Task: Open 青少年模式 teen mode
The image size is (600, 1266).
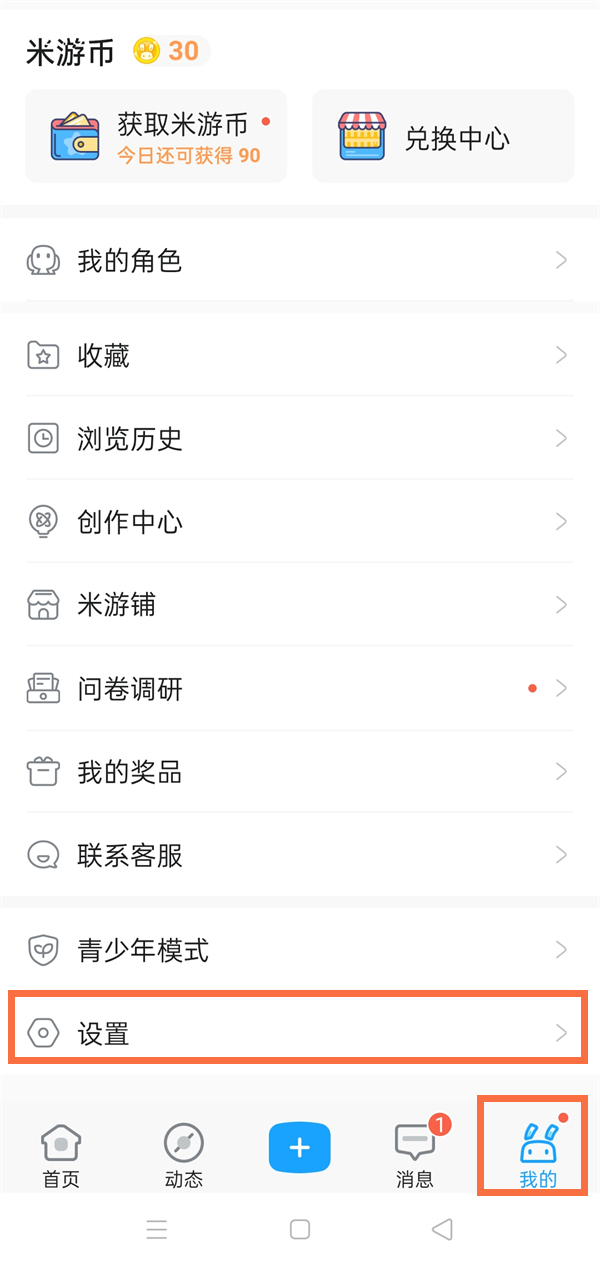Action: (x=298, y=950)
